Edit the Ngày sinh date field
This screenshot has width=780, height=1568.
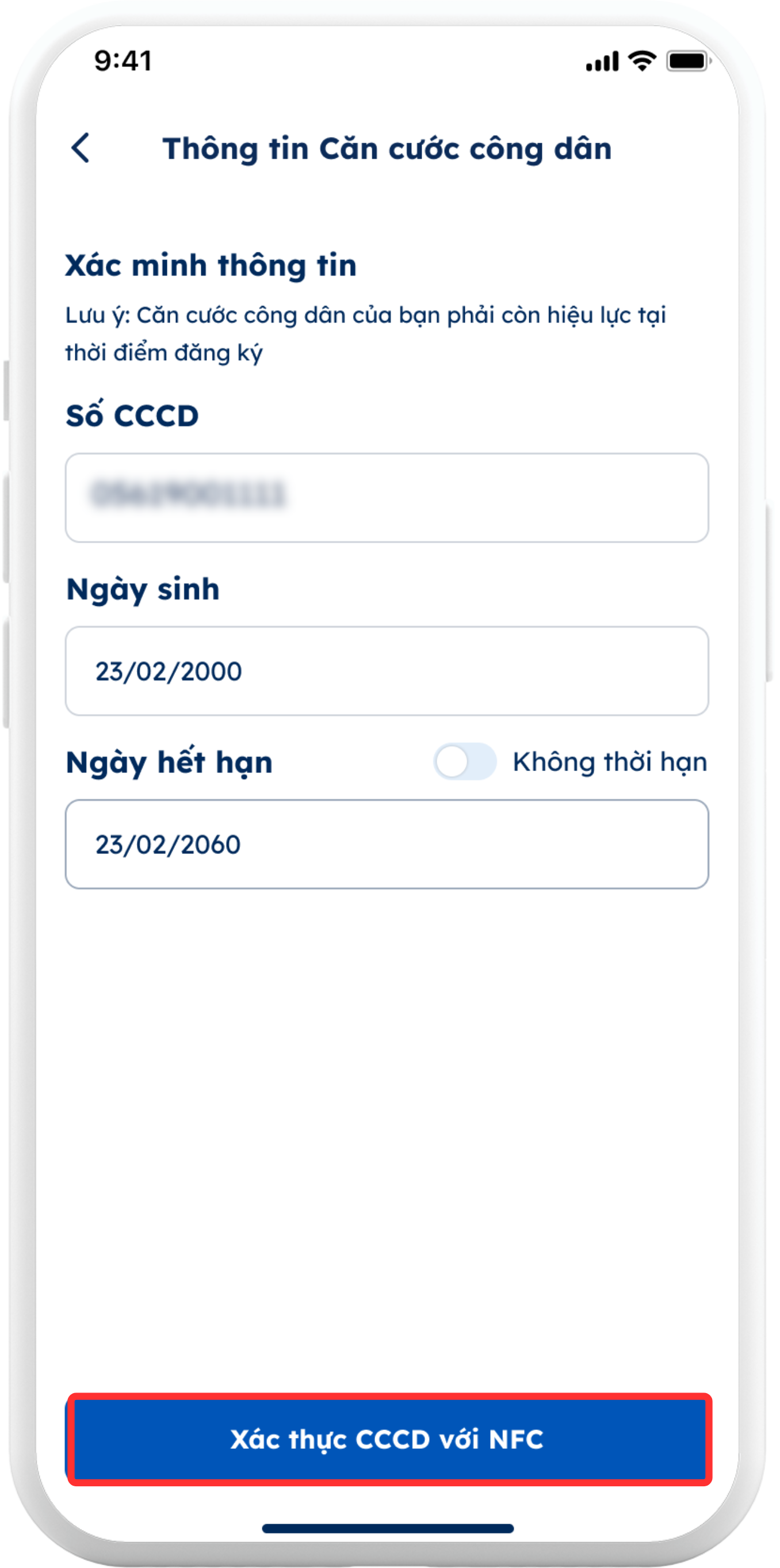point(387,671)
